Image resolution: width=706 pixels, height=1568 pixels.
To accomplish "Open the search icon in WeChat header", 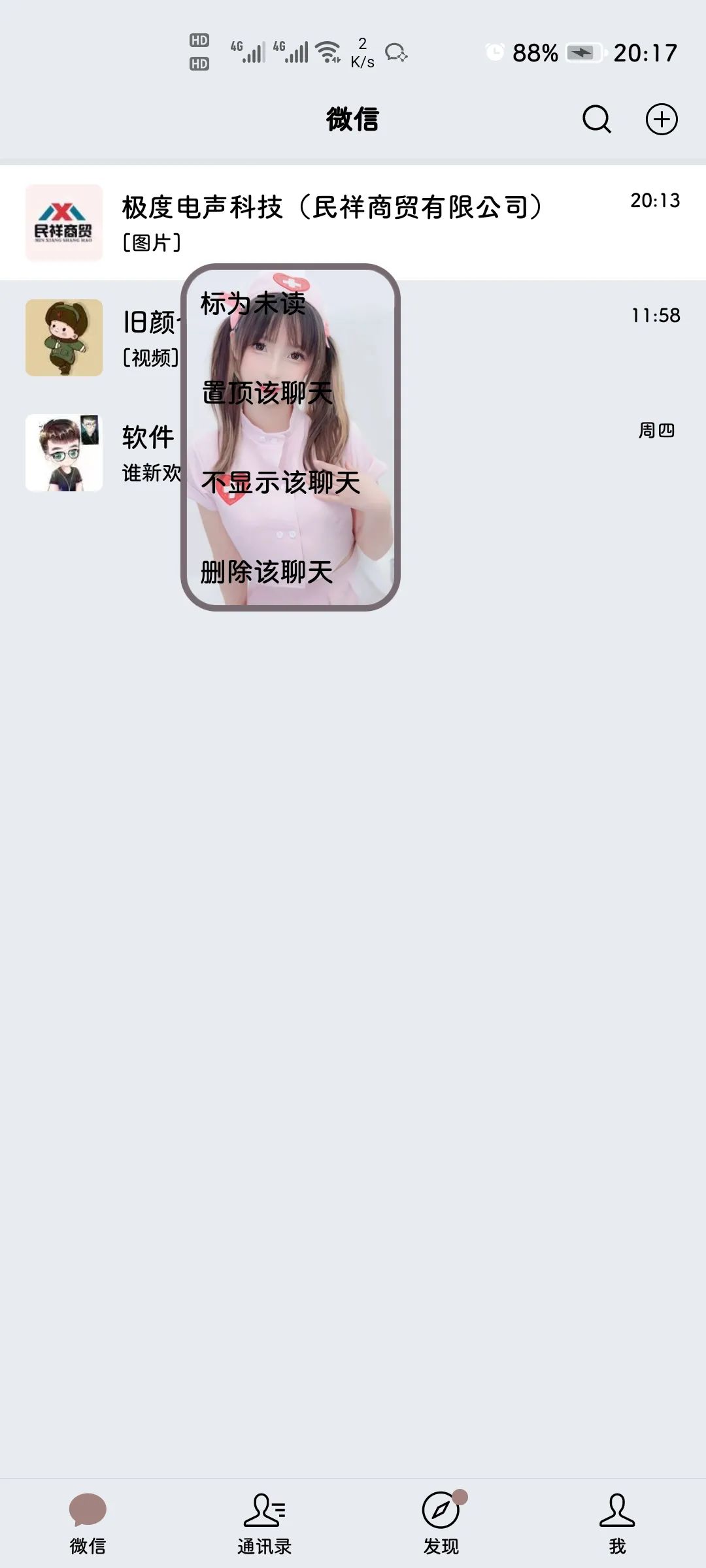I will click(x=596, y=120).
